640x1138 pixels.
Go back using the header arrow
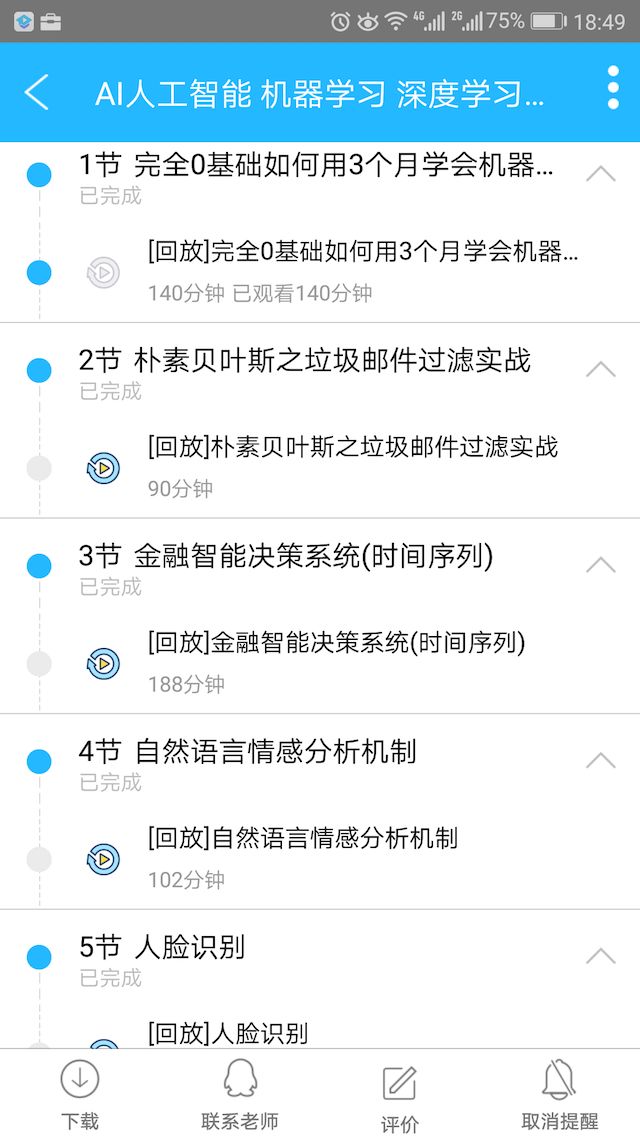(x=37, y=92)
